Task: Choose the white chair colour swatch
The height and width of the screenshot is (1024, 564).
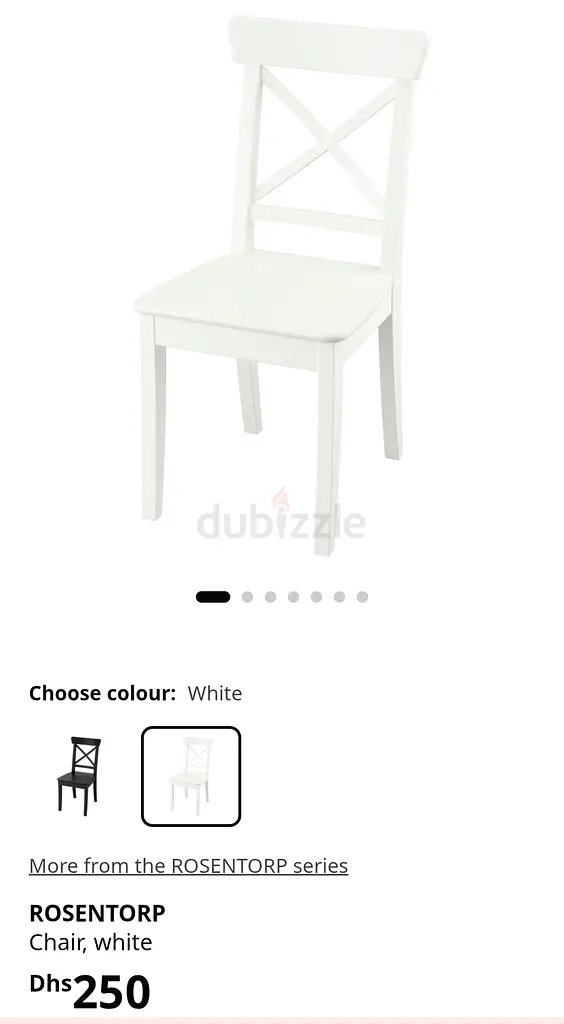Action: pyautogui.click(x=191, y=776)
